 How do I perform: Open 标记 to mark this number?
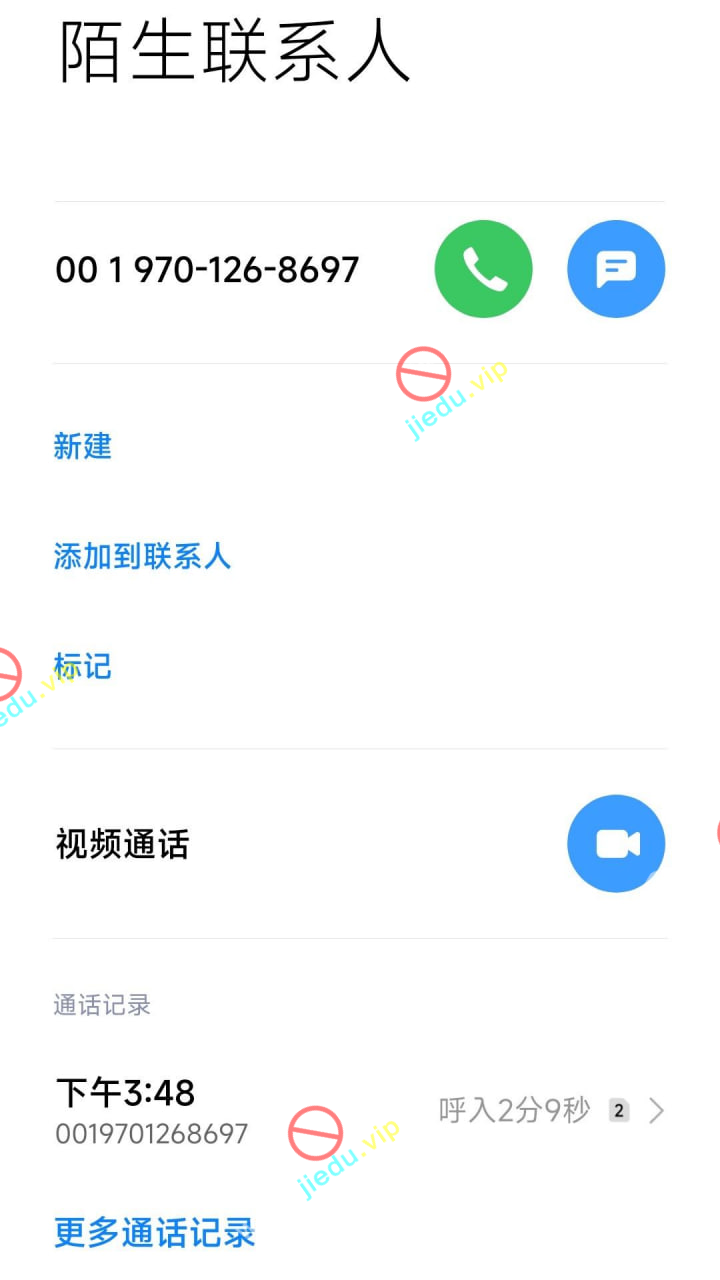(83, 666)
